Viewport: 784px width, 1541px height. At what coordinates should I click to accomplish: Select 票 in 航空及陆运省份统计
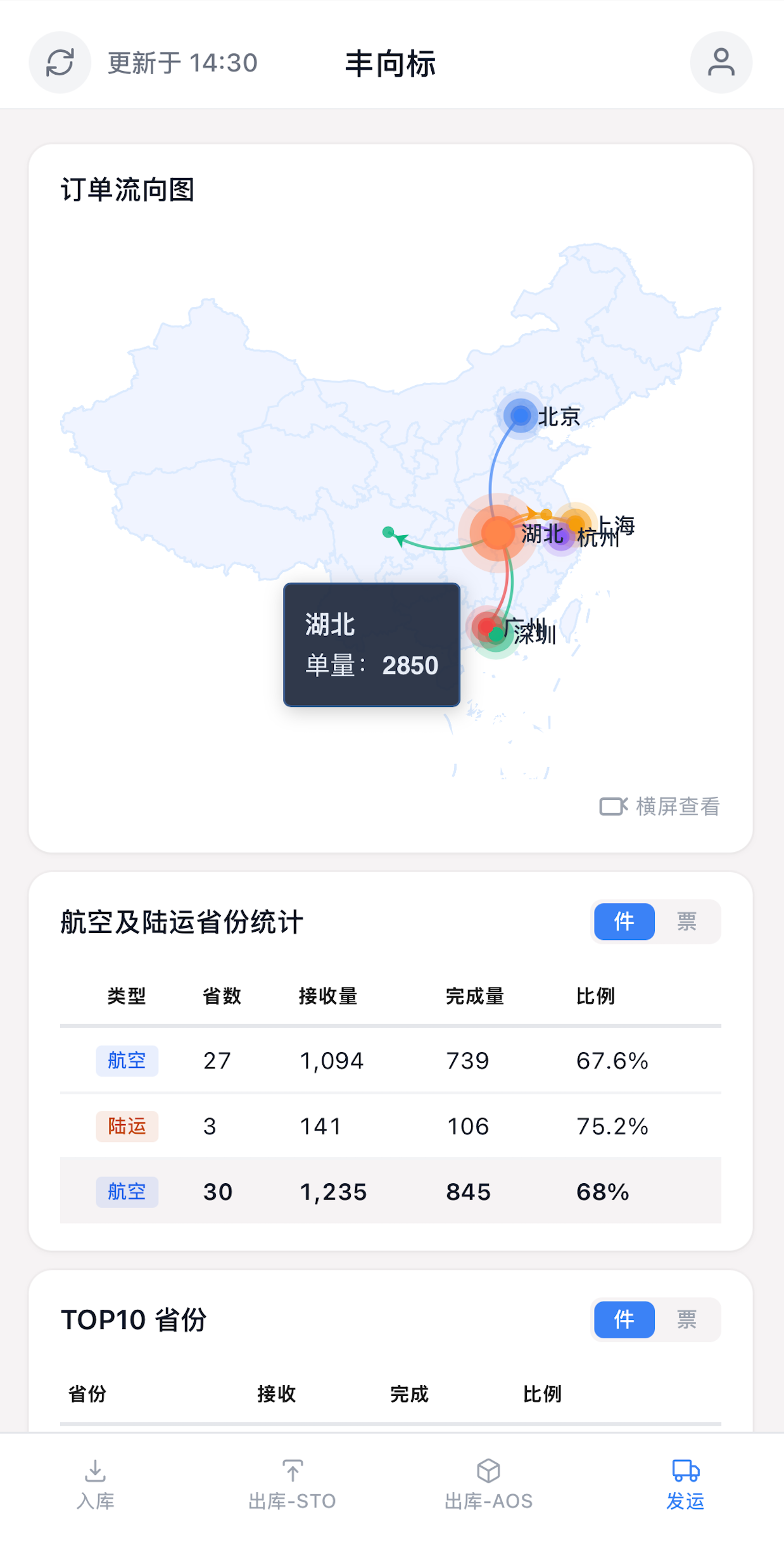tap(686, 922)
